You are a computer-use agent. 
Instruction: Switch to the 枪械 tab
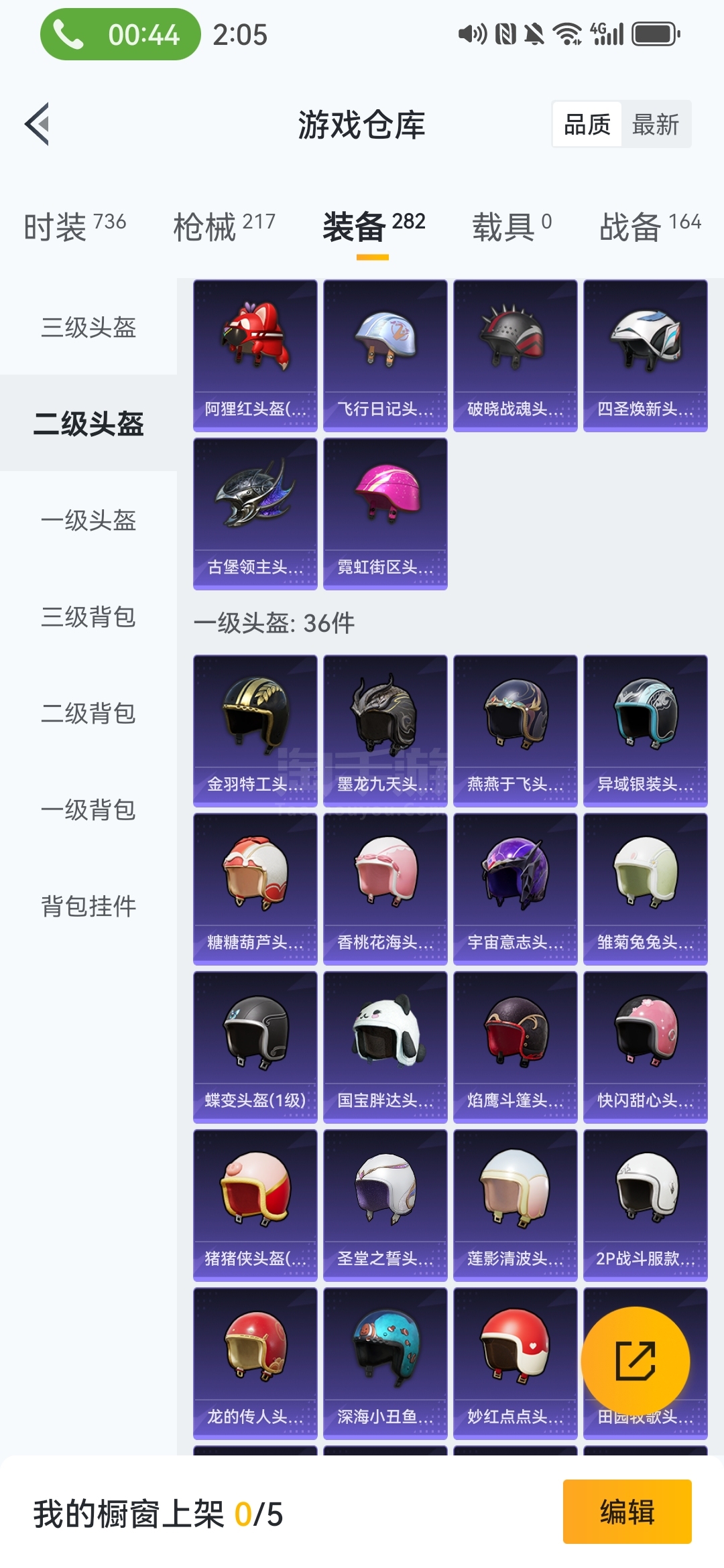click(224, 226)
